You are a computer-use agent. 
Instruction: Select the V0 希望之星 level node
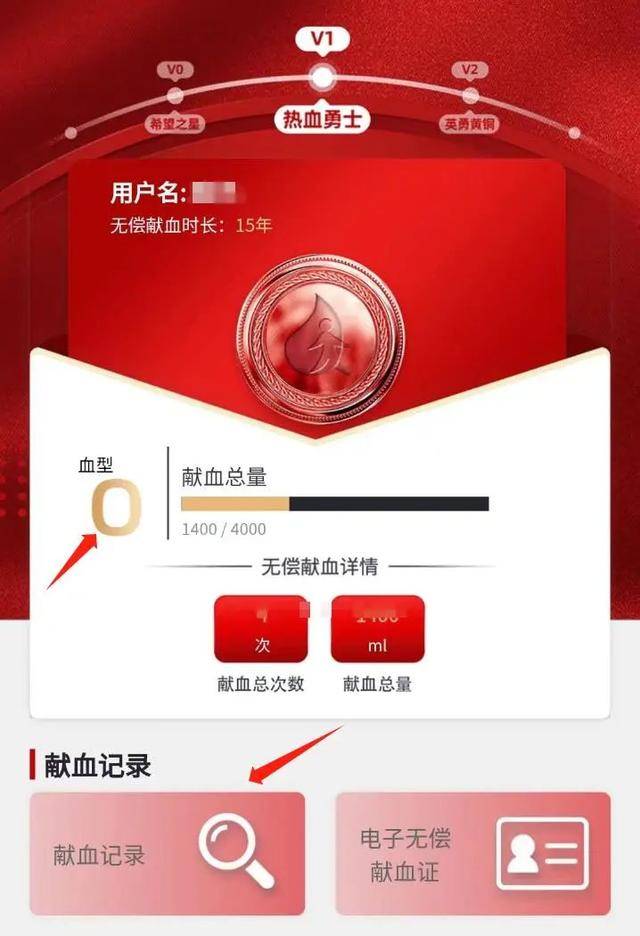point(175,96)
